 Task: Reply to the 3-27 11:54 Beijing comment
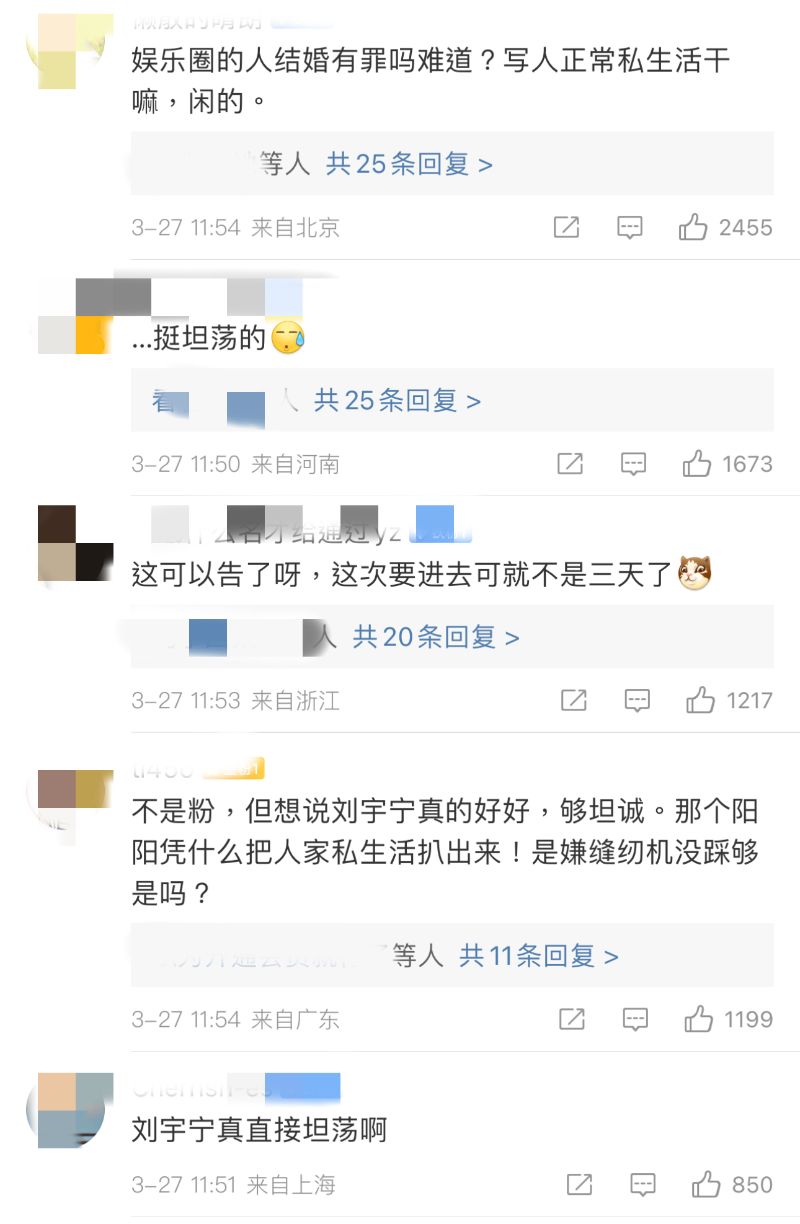pyautogui.click(x=629, y=228)
